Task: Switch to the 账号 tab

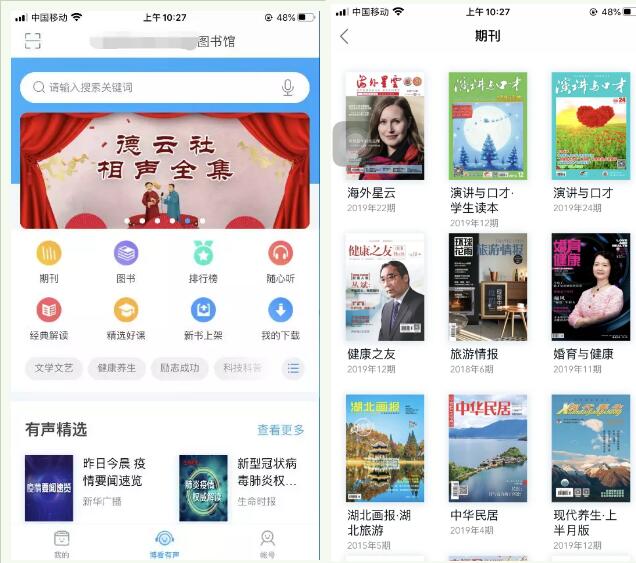Action: pos(267,544)
